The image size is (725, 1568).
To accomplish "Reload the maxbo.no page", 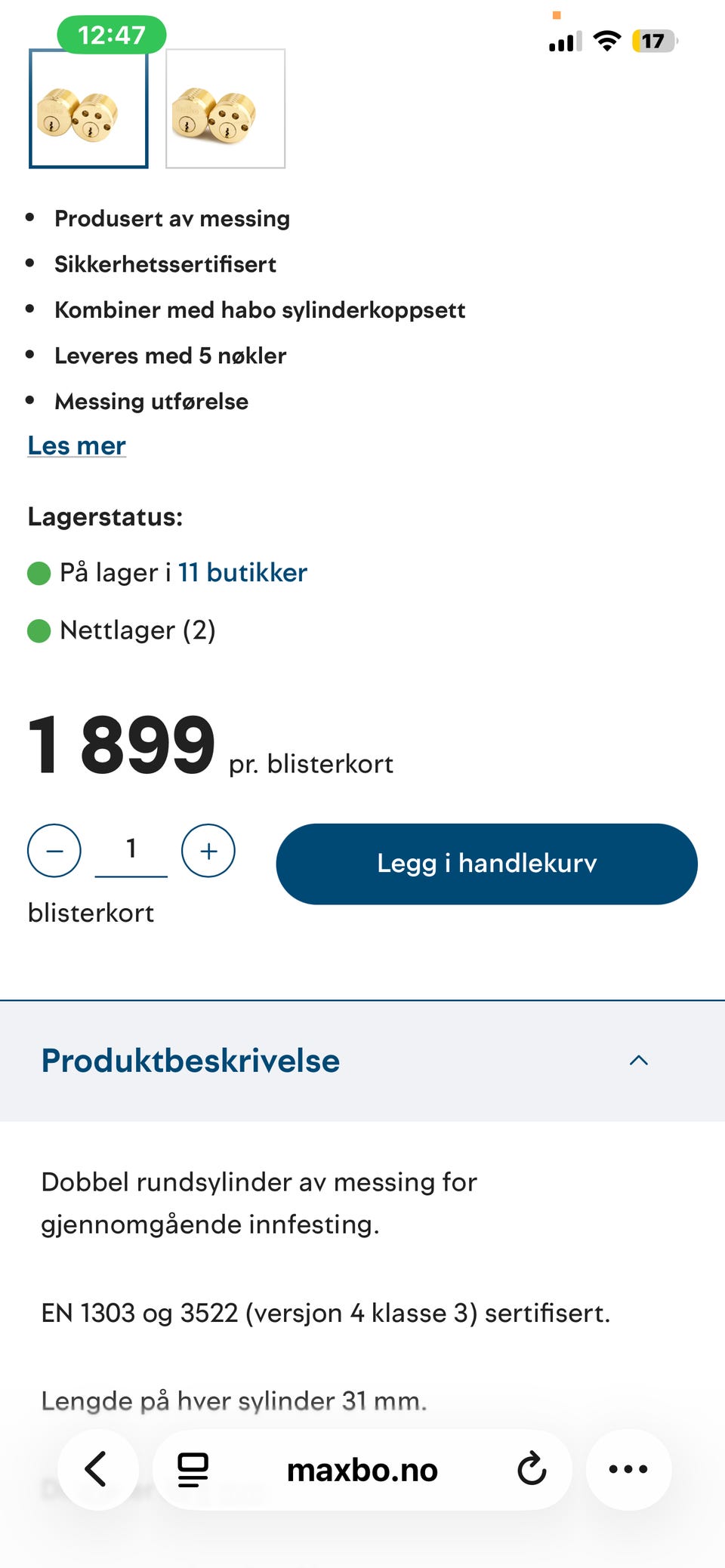I will click(x=532, y=1468).
